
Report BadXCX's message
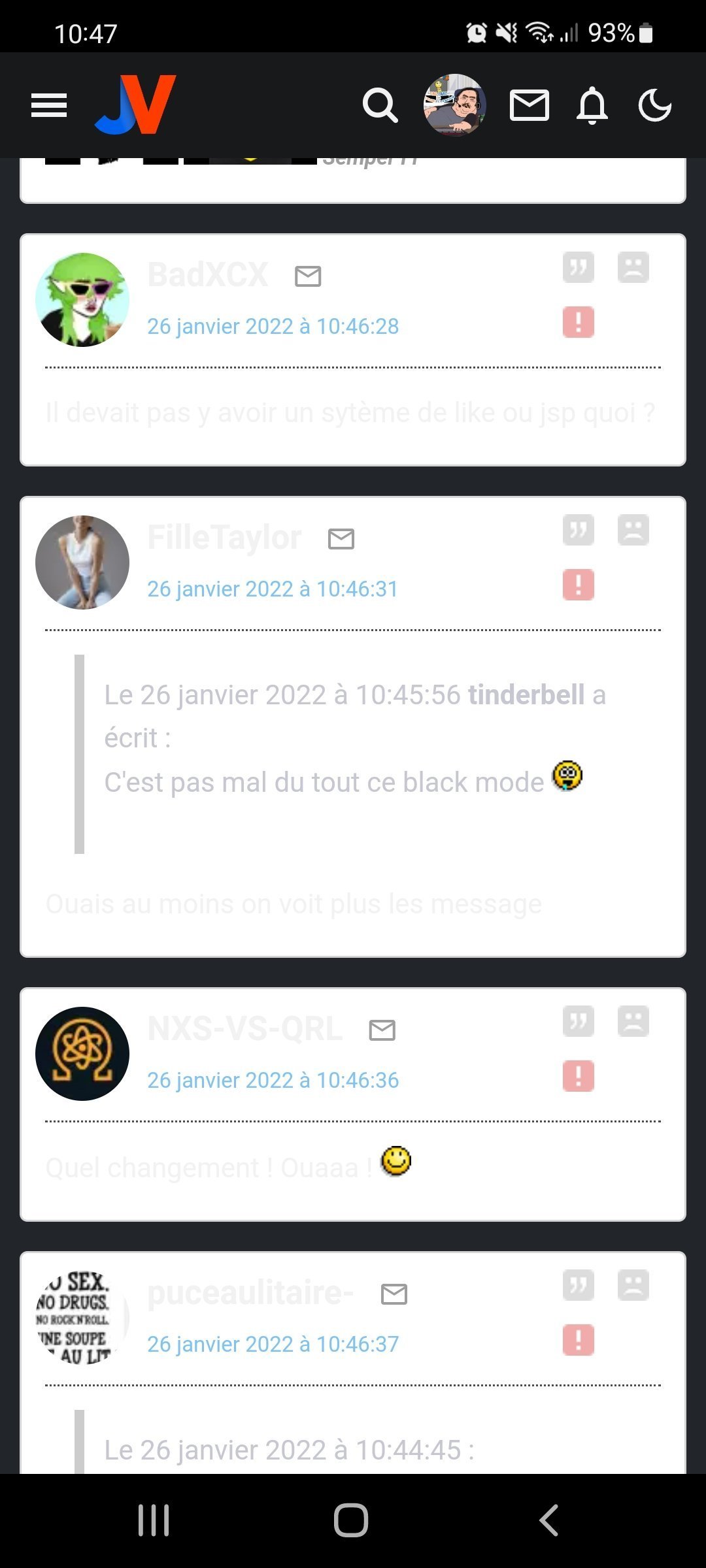pyautogui.click(x=579, y=322)
